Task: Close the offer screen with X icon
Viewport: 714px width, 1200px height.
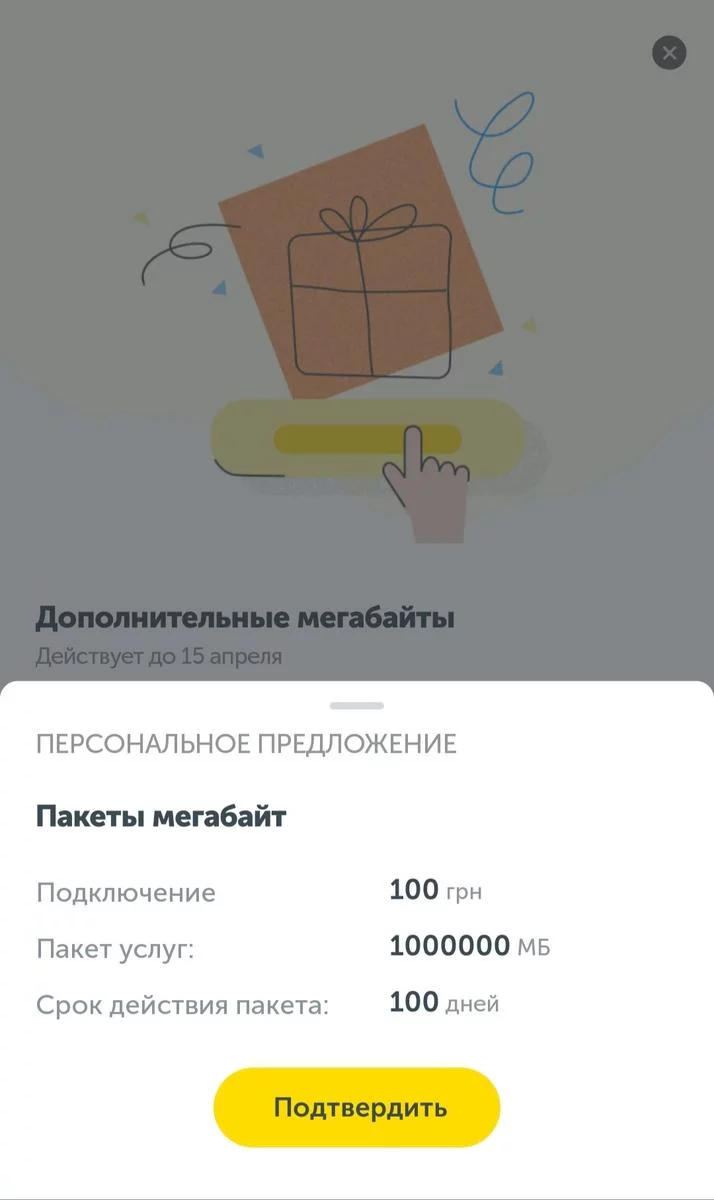Action: point(669,52)
